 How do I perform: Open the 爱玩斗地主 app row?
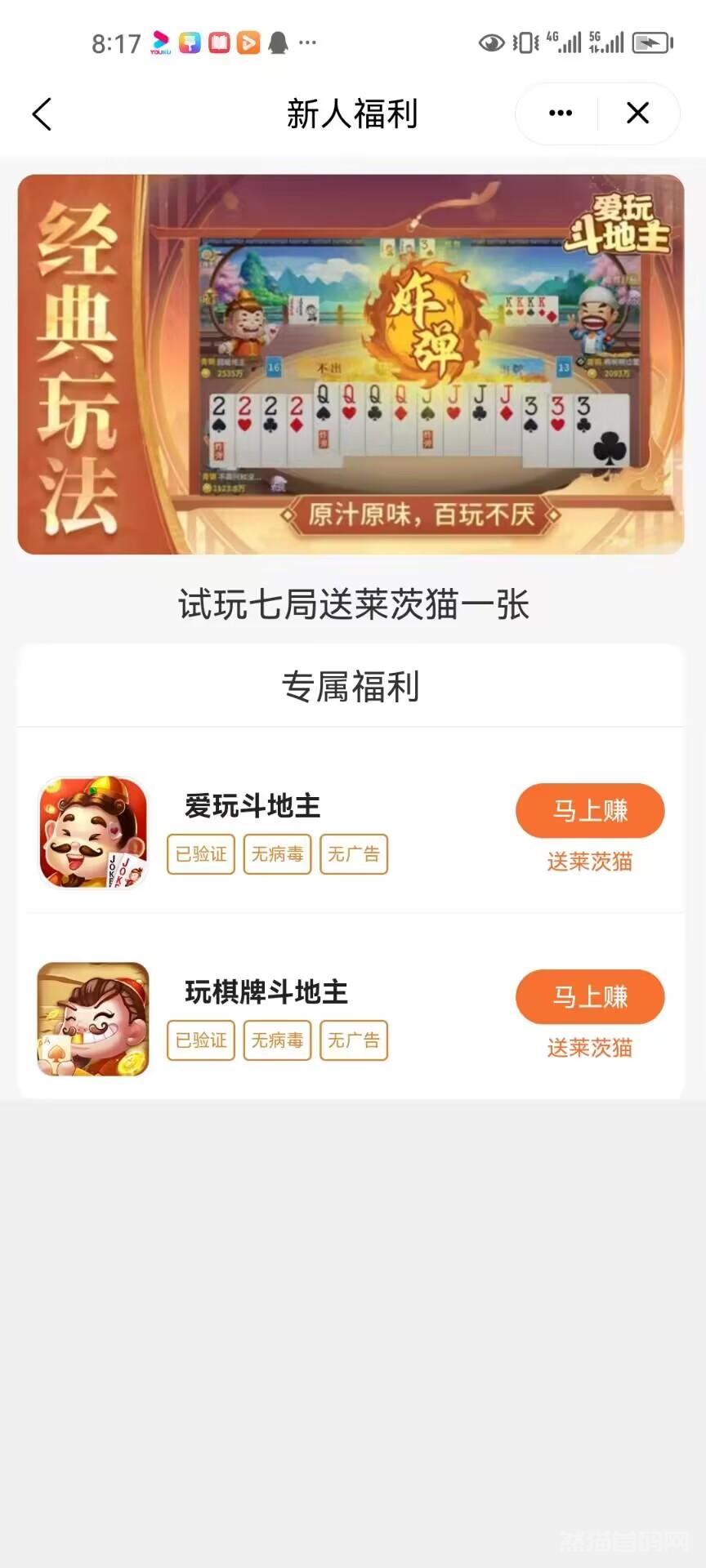(351, 832)
